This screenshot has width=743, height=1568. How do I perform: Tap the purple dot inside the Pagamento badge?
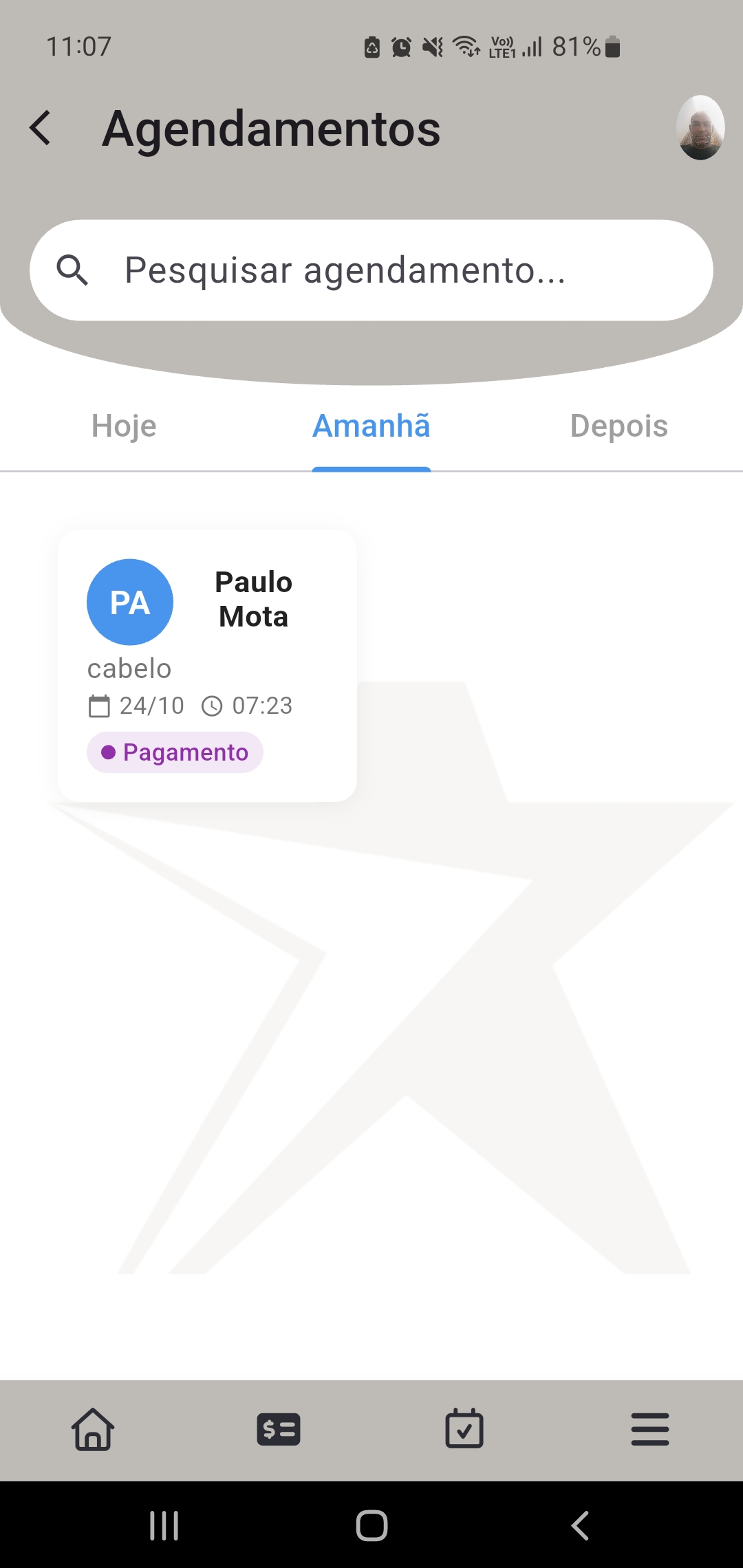[109, 752]
